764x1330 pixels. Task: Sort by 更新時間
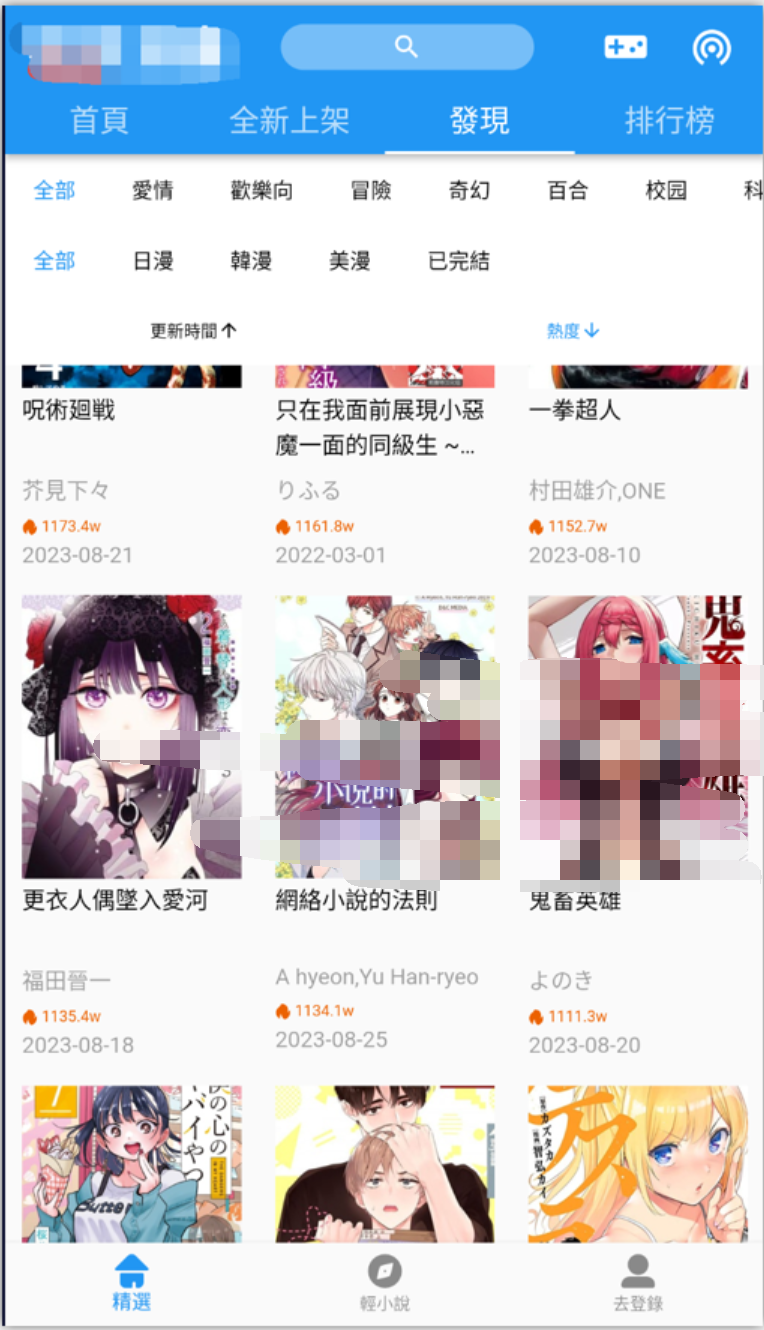tap(193, 331)
